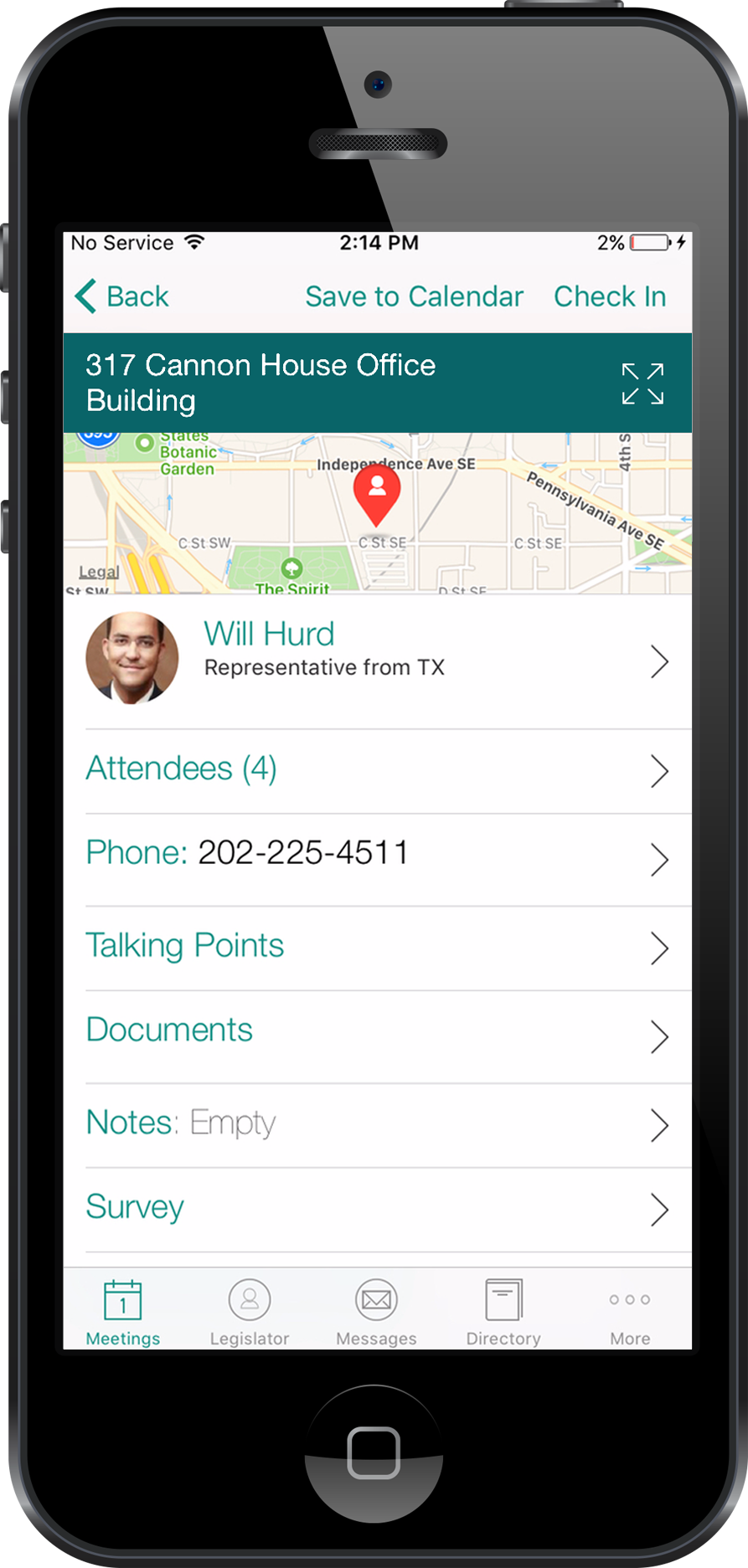
Task: Call phone number 202-225-4511
Action: (377, 856)
